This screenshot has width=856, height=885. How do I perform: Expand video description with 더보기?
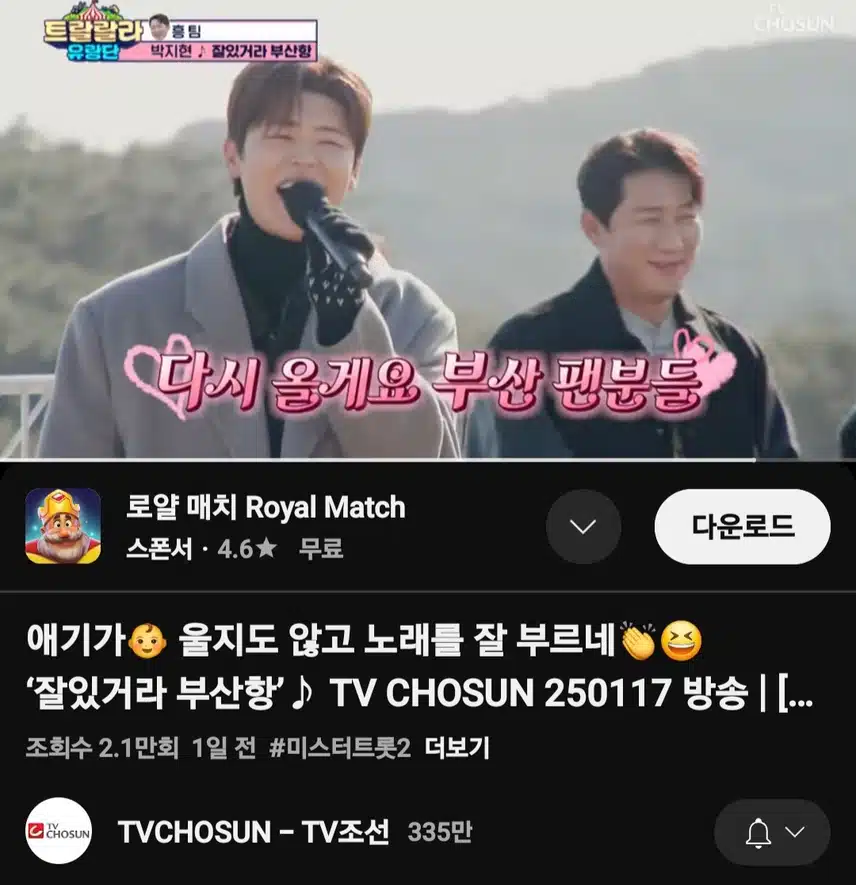pyautogui.click(x=457, y=747)
